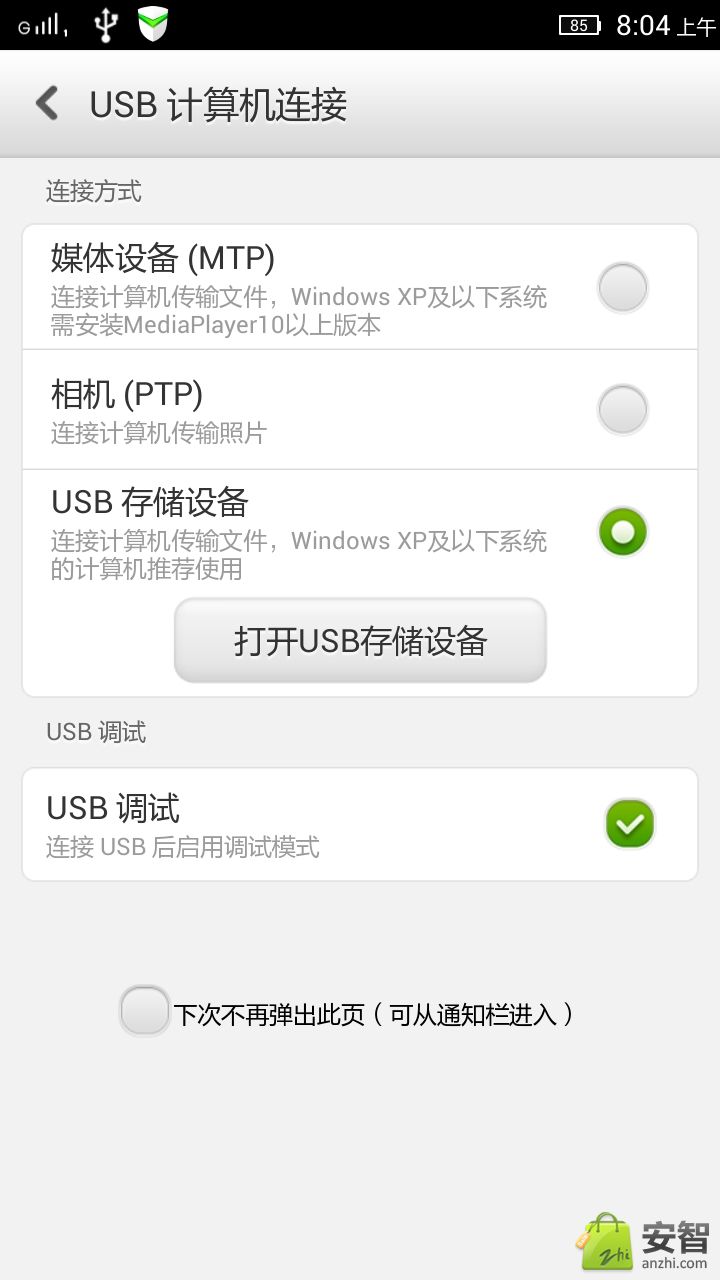Choose 相机 (PTP) connection mode
Viewport: 720px width, 1280px height.
click(622, 410)
